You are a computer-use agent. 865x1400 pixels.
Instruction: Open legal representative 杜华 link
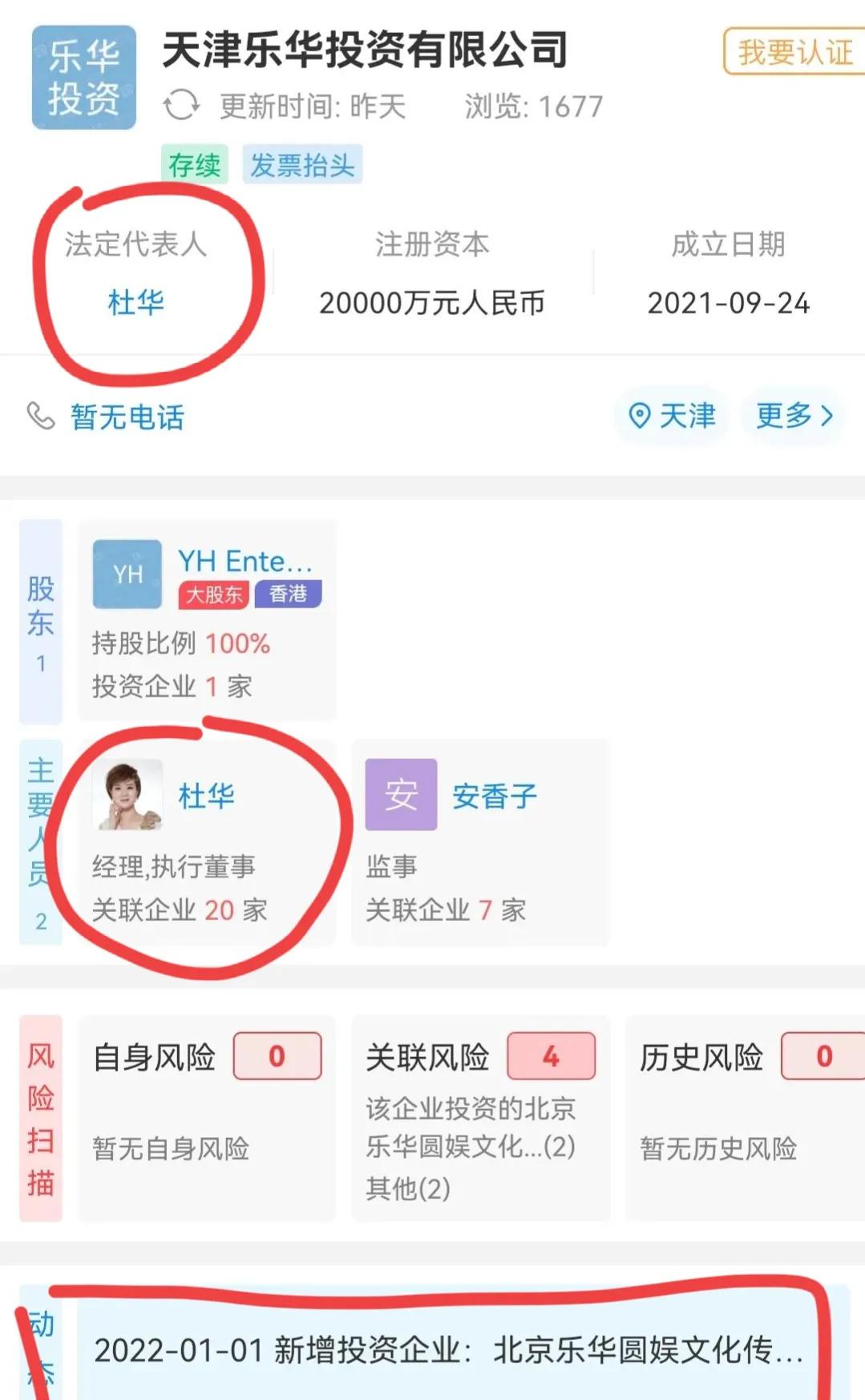click(x=135, y=303)
